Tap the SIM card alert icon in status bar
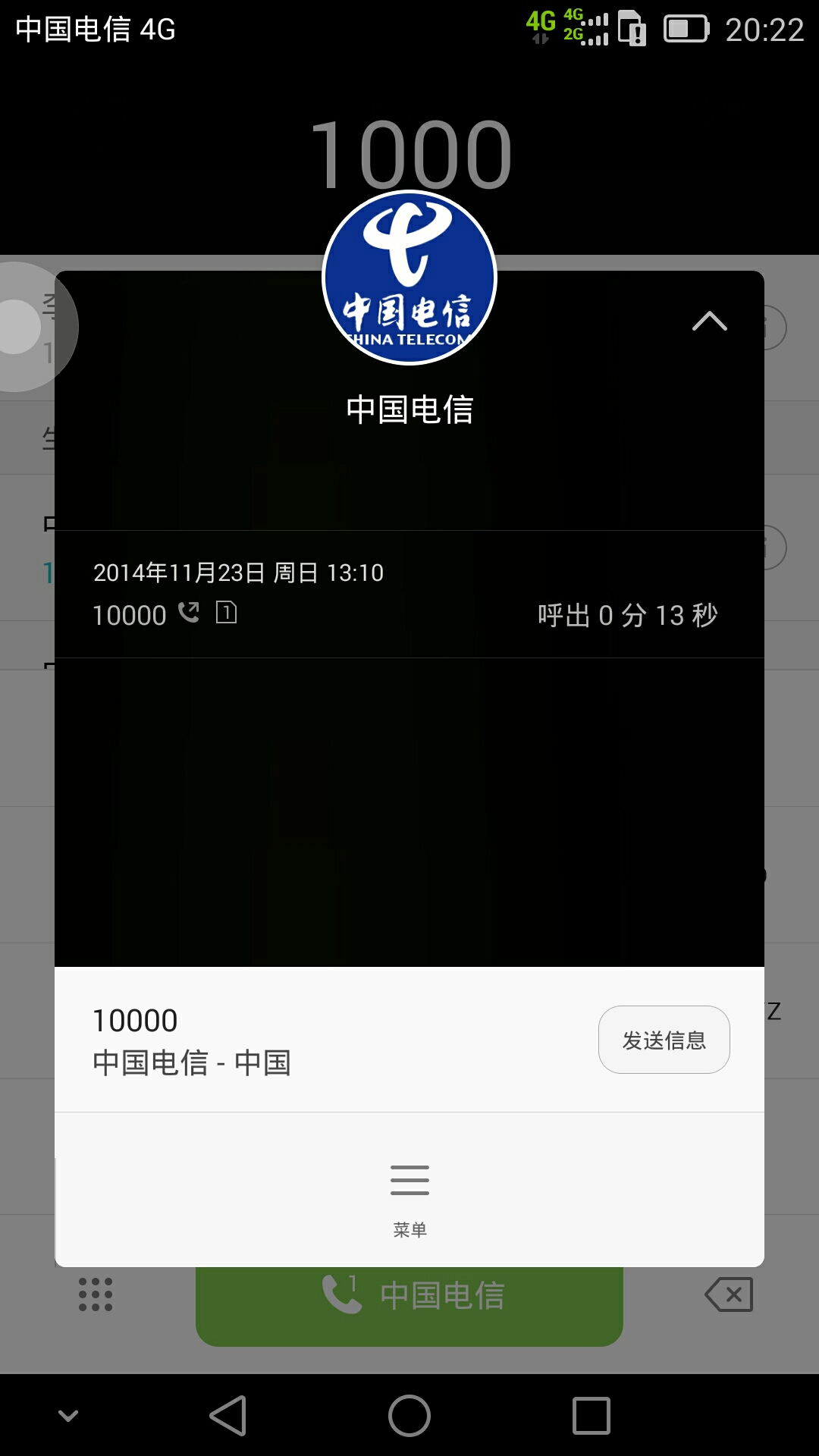The image size is (819, 1456). pyautogui.click(x=631, y=29)
